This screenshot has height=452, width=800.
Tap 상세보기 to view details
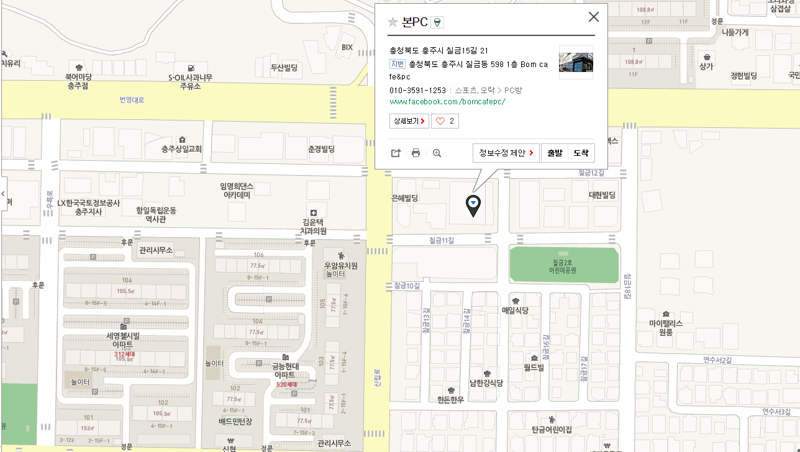(x=409, y=121)
